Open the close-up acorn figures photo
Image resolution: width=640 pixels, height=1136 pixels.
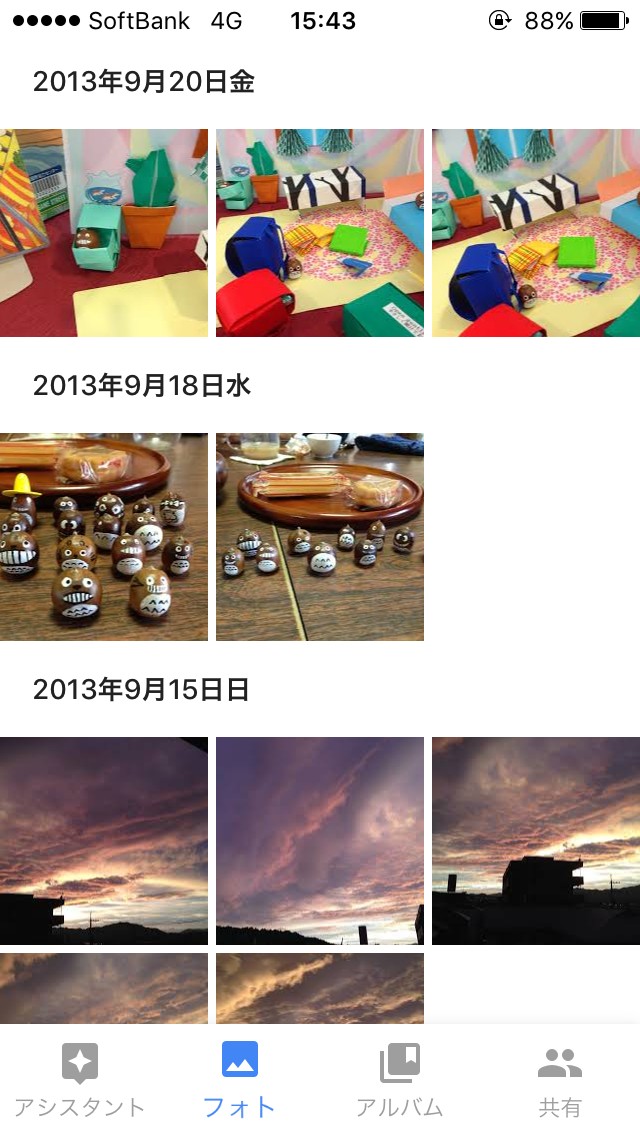pyautogui.click(x=104, y=537)
